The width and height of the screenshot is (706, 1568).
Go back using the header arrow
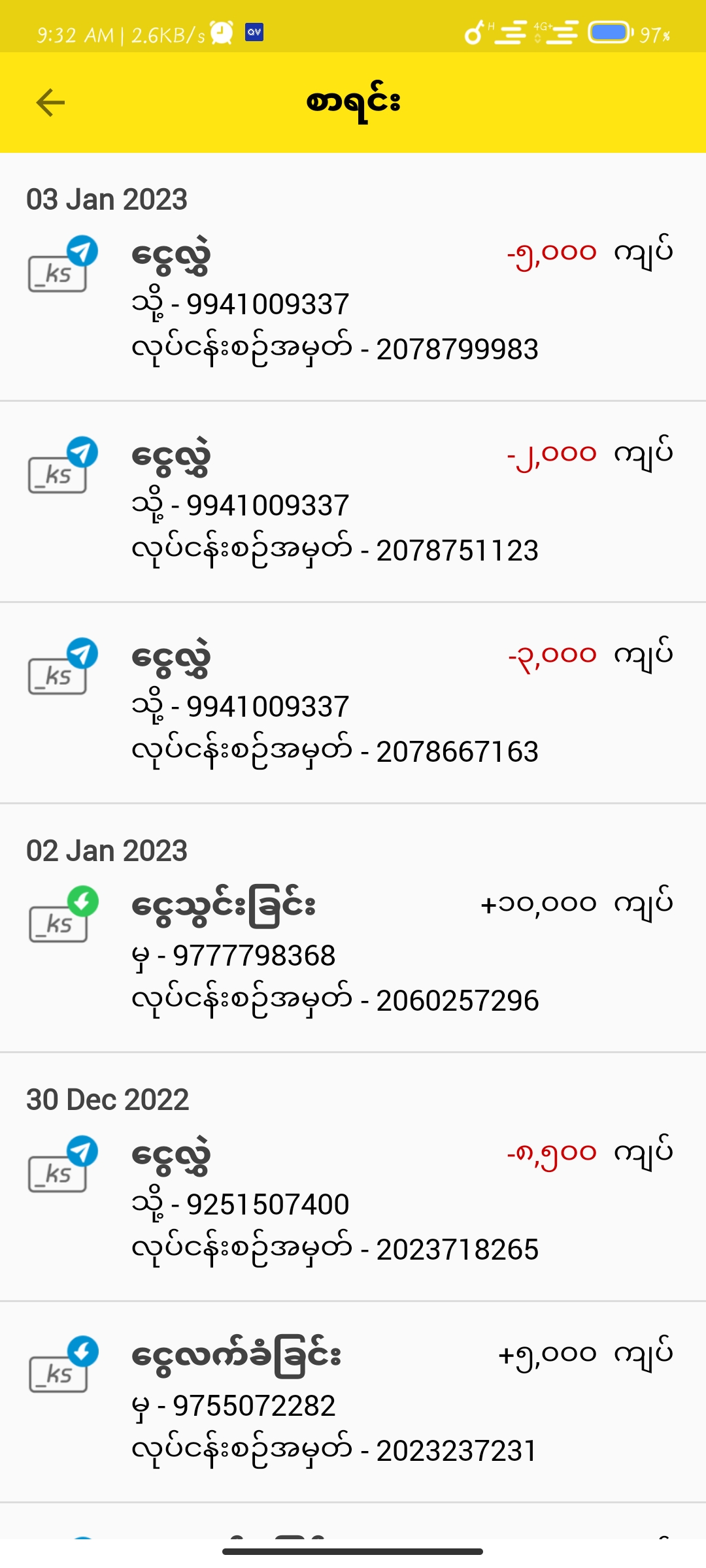[50, 103]
